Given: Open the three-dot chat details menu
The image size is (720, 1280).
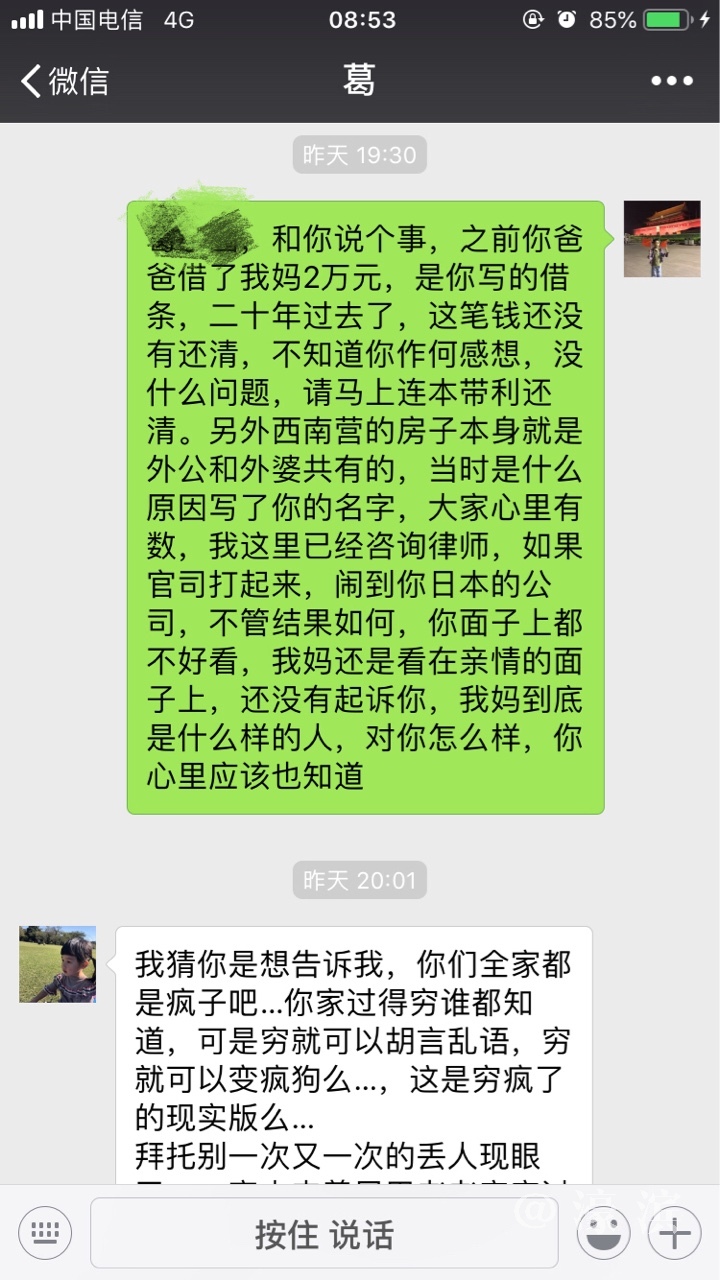Looking at the screenshot, I should pyautogui.click(x=671, y=81).
